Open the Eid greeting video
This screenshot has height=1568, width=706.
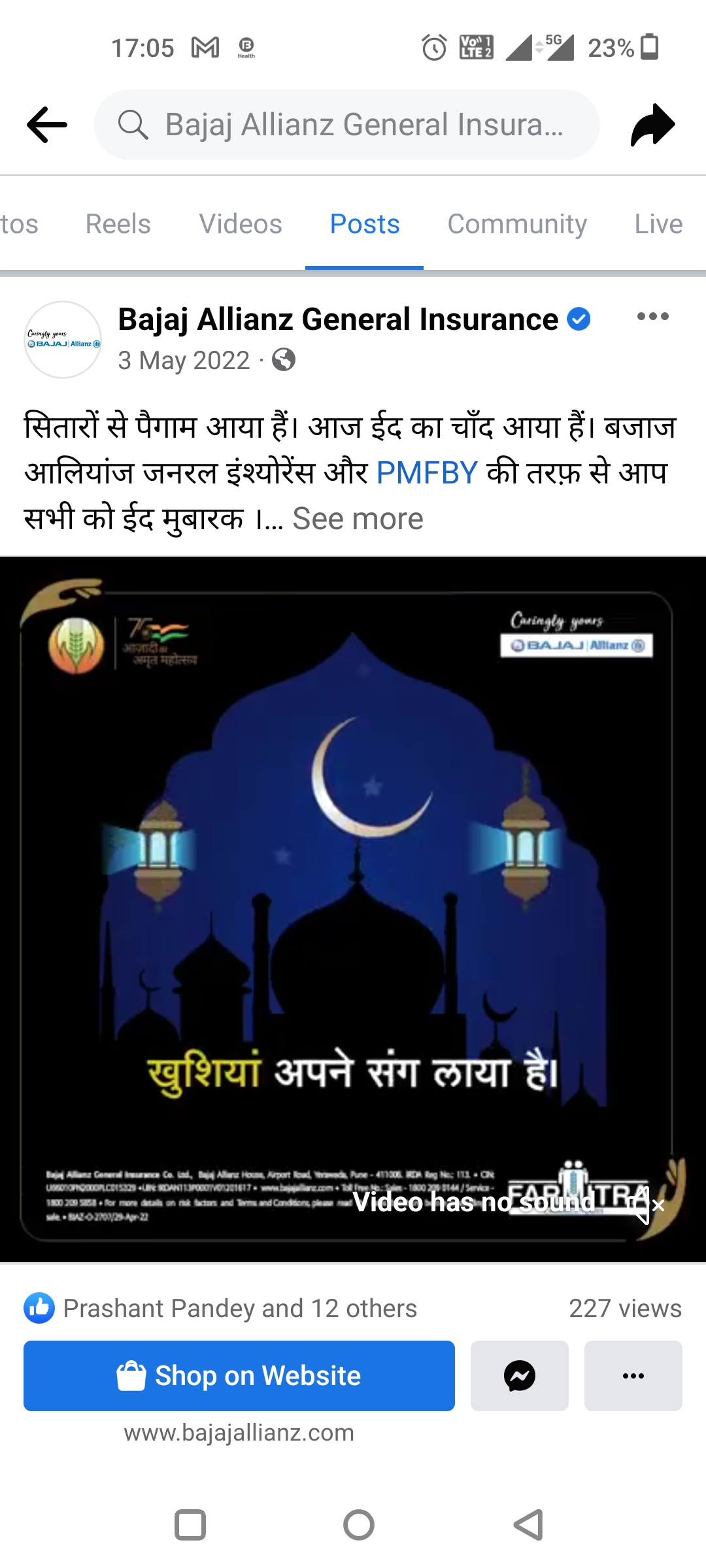click(x=353, y=882)
